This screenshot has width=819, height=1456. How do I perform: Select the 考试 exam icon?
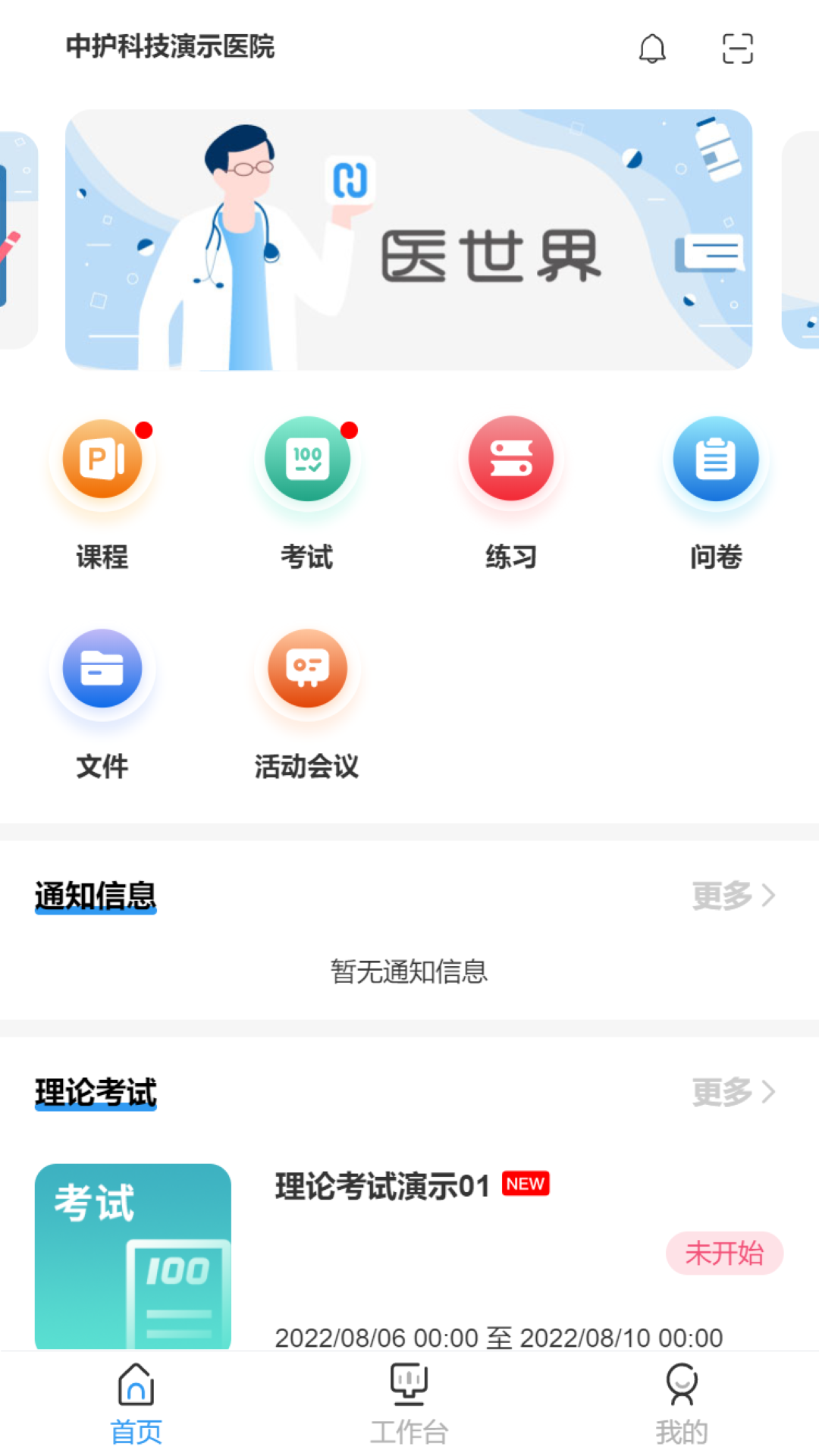(x=307, y=459)
